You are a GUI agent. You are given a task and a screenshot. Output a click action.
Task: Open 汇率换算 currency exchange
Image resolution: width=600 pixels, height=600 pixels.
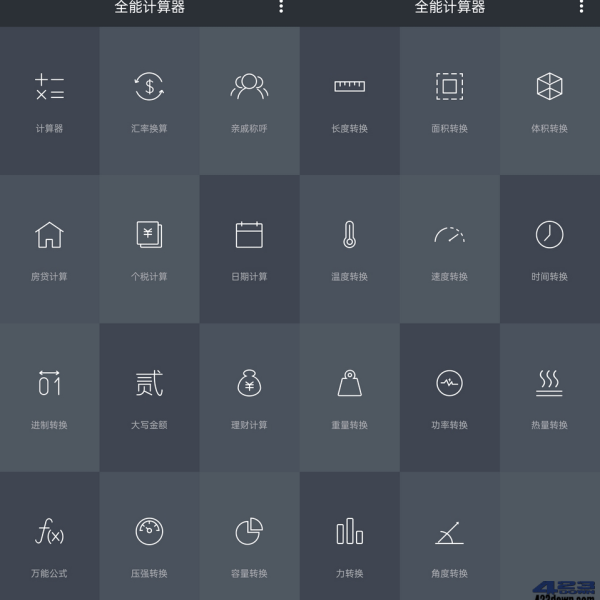point(149,100)
